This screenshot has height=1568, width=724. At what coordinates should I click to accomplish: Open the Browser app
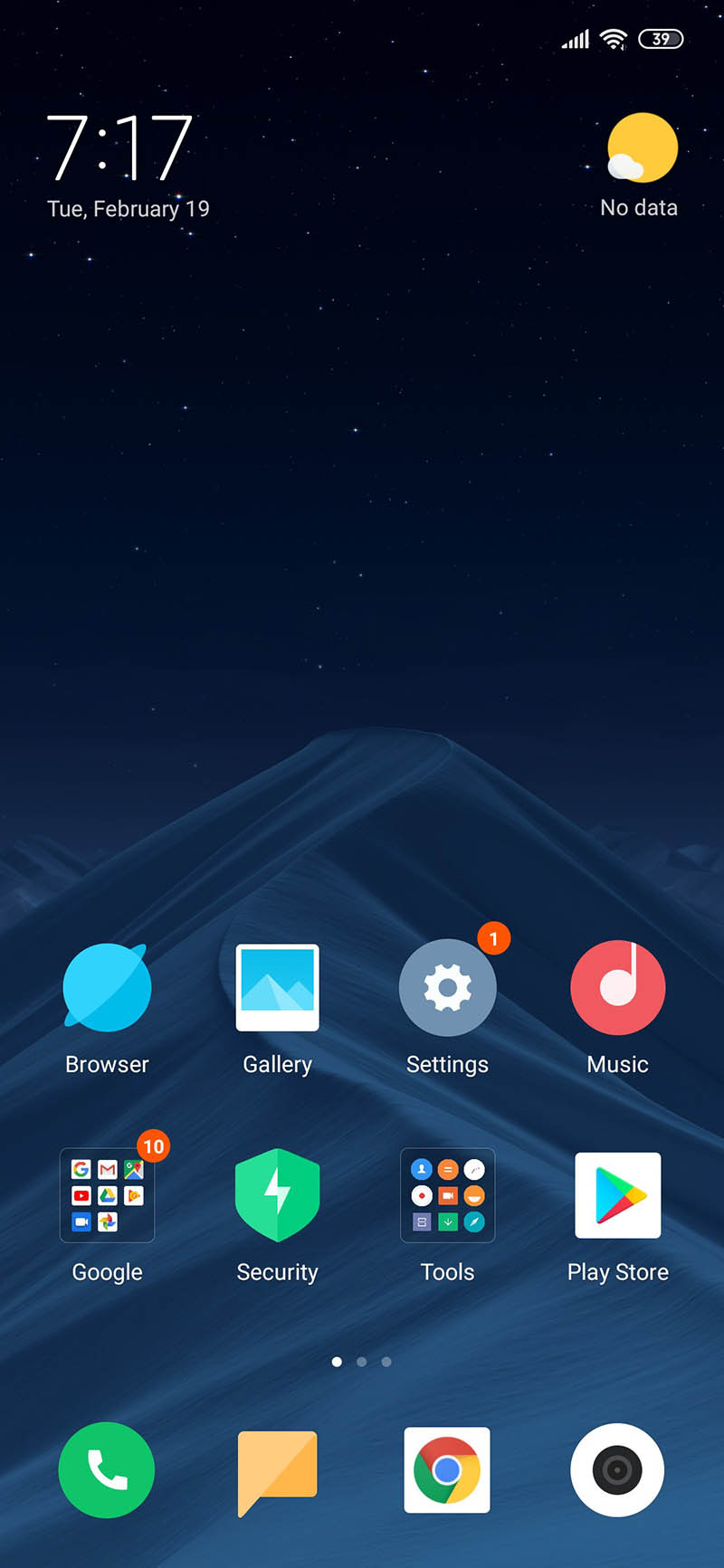click(107, 988)
